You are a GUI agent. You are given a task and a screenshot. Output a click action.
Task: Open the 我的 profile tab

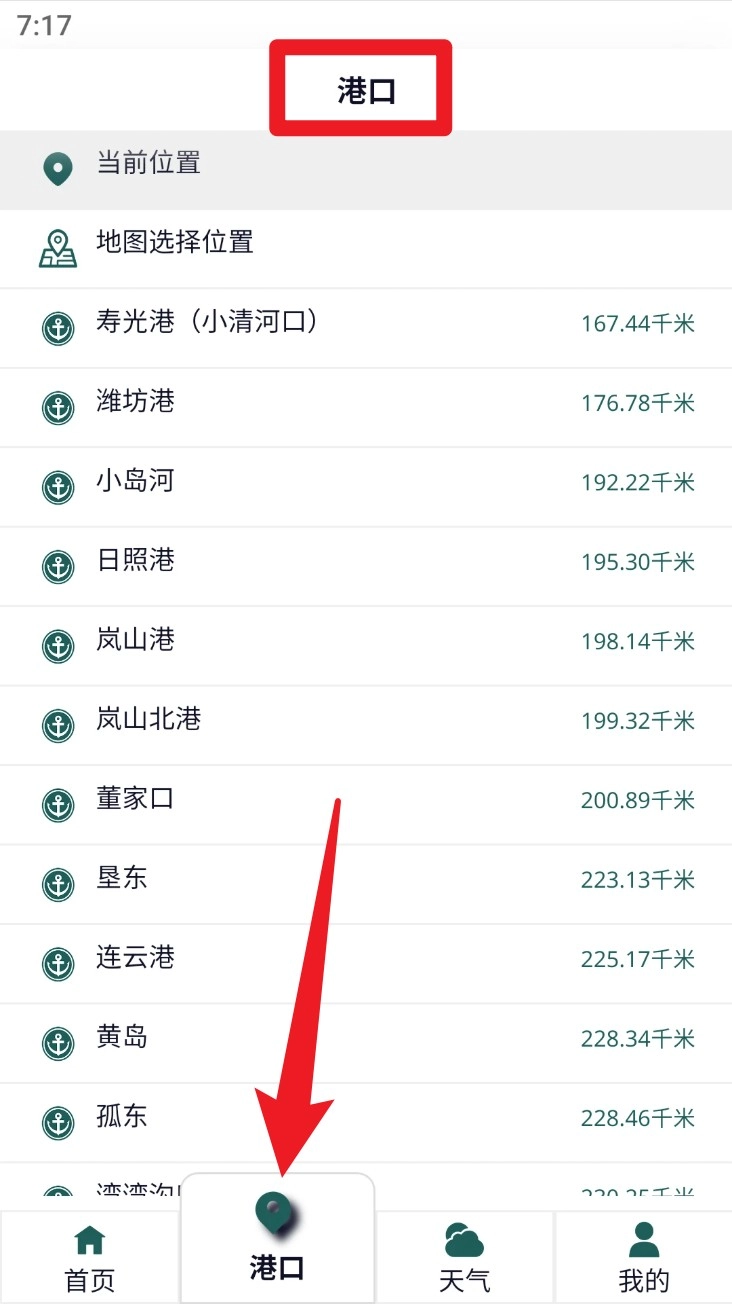[643, 1258]
